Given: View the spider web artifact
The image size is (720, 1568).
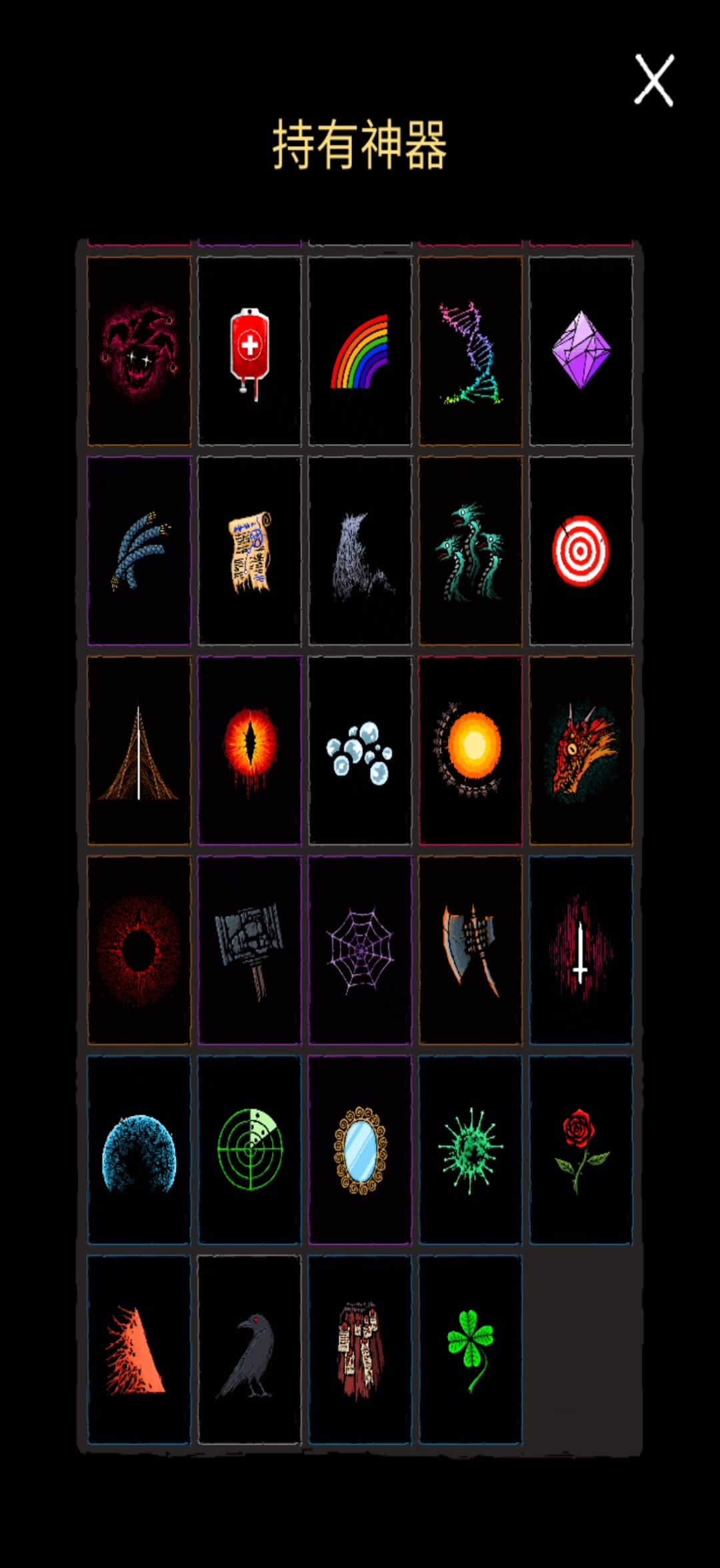Looking at the screenshot, I should [360, 951].
